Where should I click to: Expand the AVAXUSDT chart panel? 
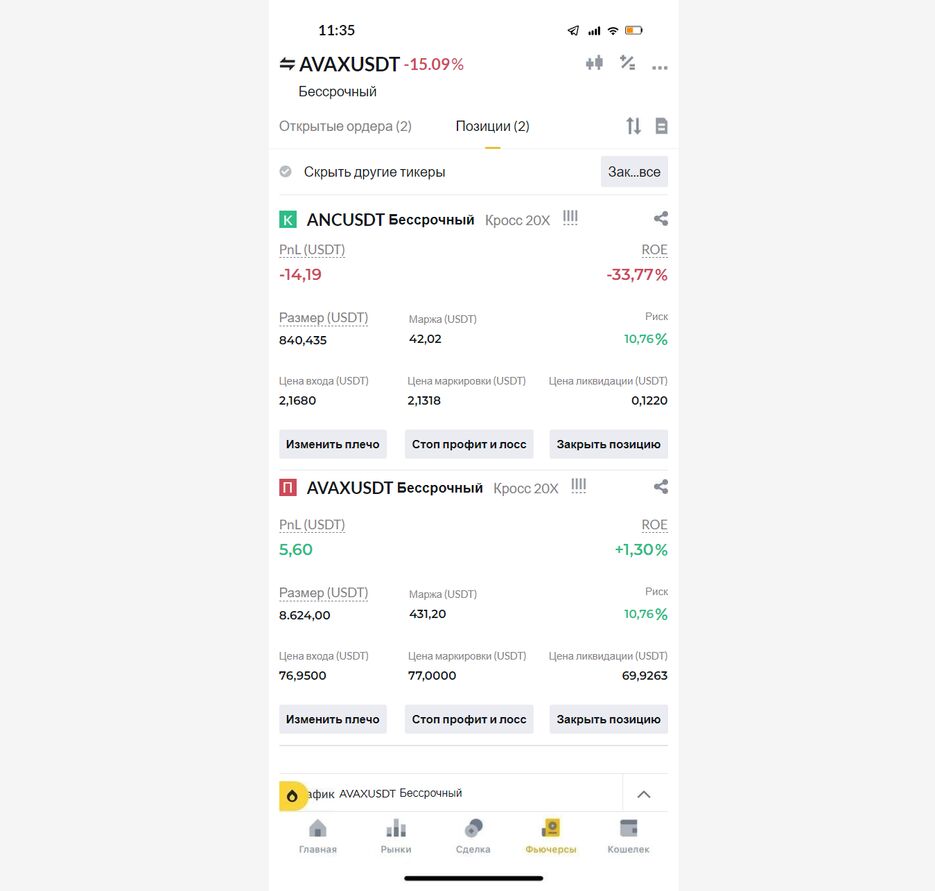click(x=644, y=794)
